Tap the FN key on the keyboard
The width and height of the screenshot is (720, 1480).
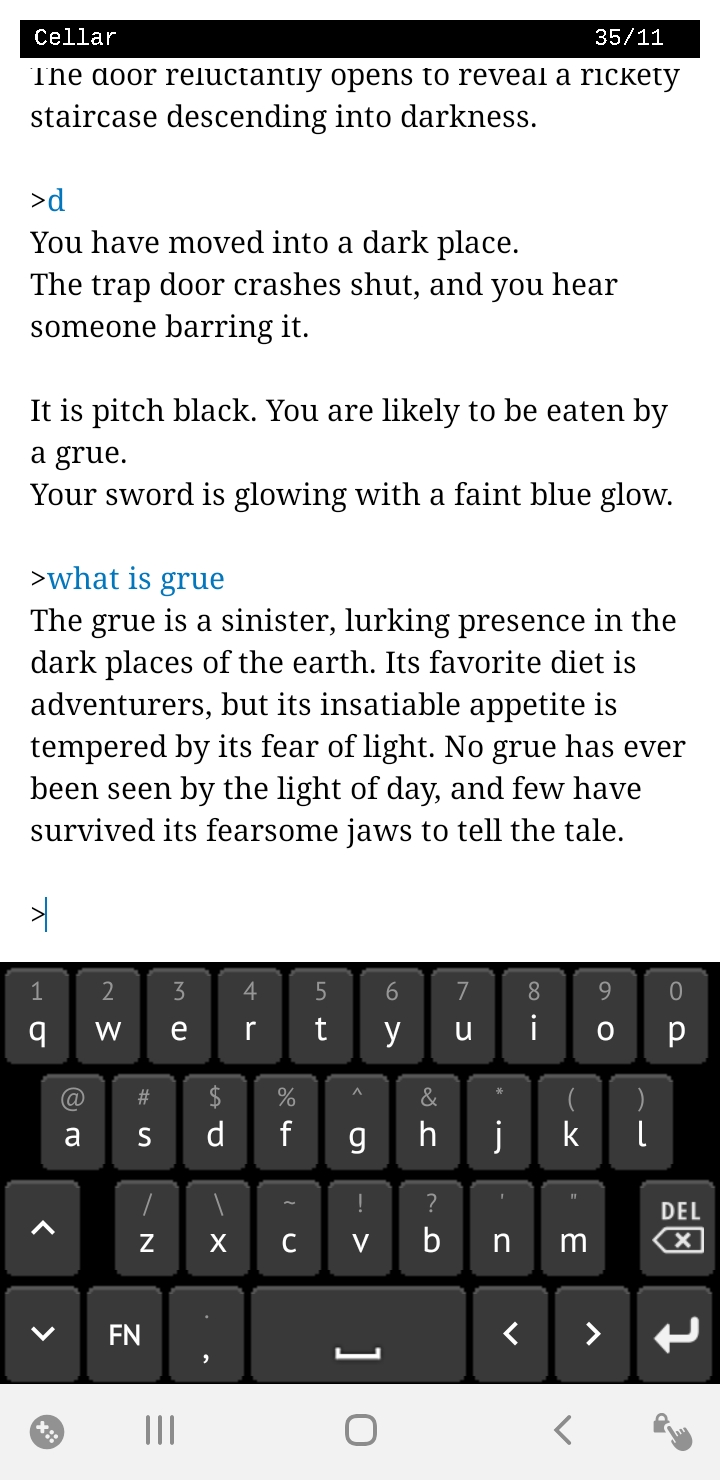124,1334
